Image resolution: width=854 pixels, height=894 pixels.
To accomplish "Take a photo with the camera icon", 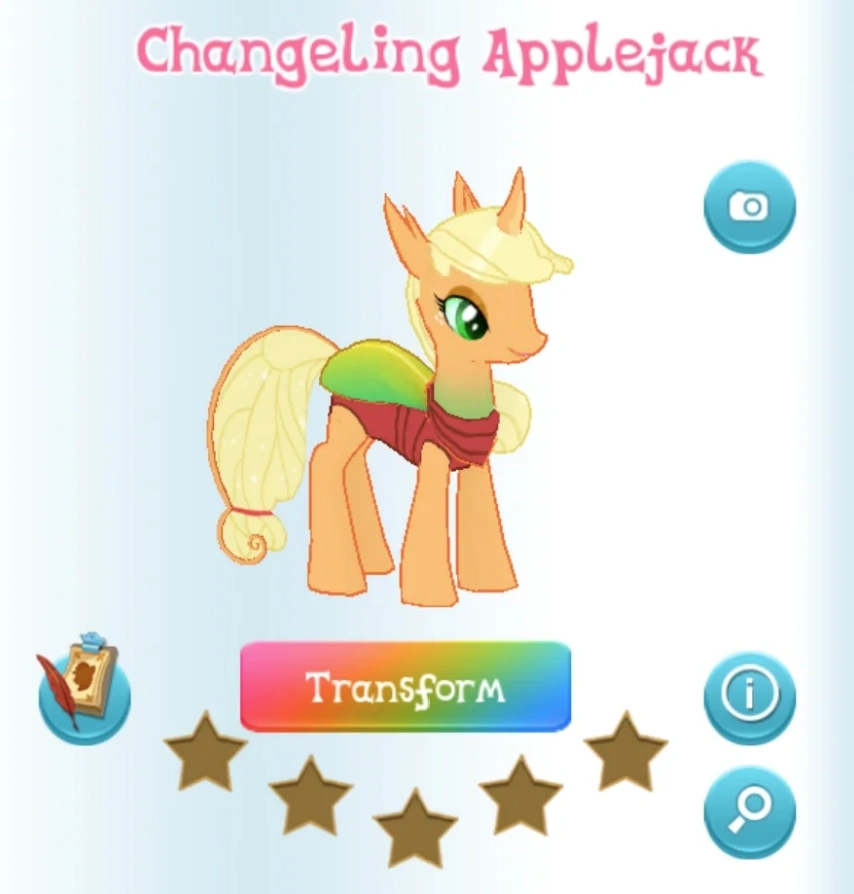I will (749, 207).
